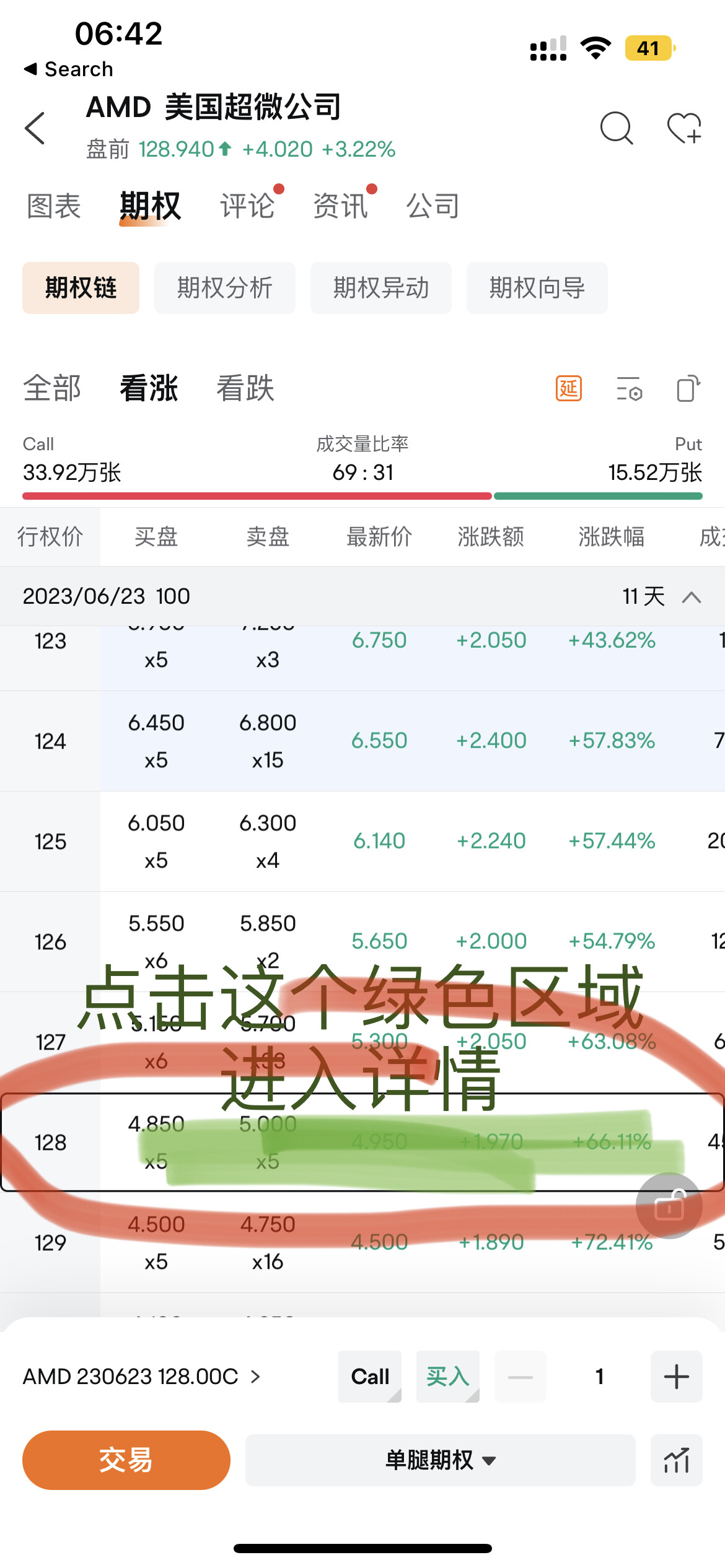Add AMD to watchlist with heart icon
Image resolution: width=725 pixels, height=1568 pixels.
click(x=684, y=128)
